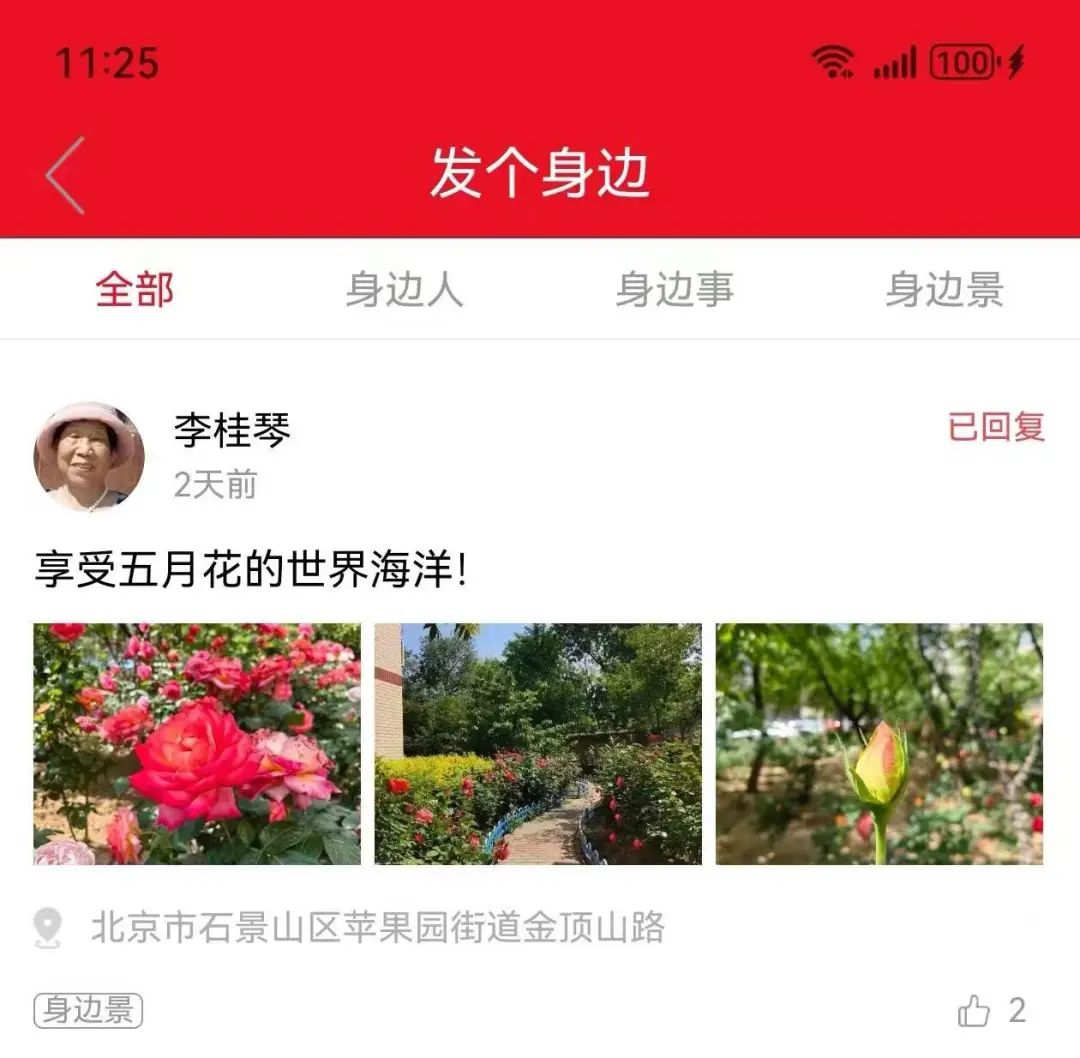Switch to the 全部 tab
Viewport: 1080px width, 1058px height.
coord(135,290)
